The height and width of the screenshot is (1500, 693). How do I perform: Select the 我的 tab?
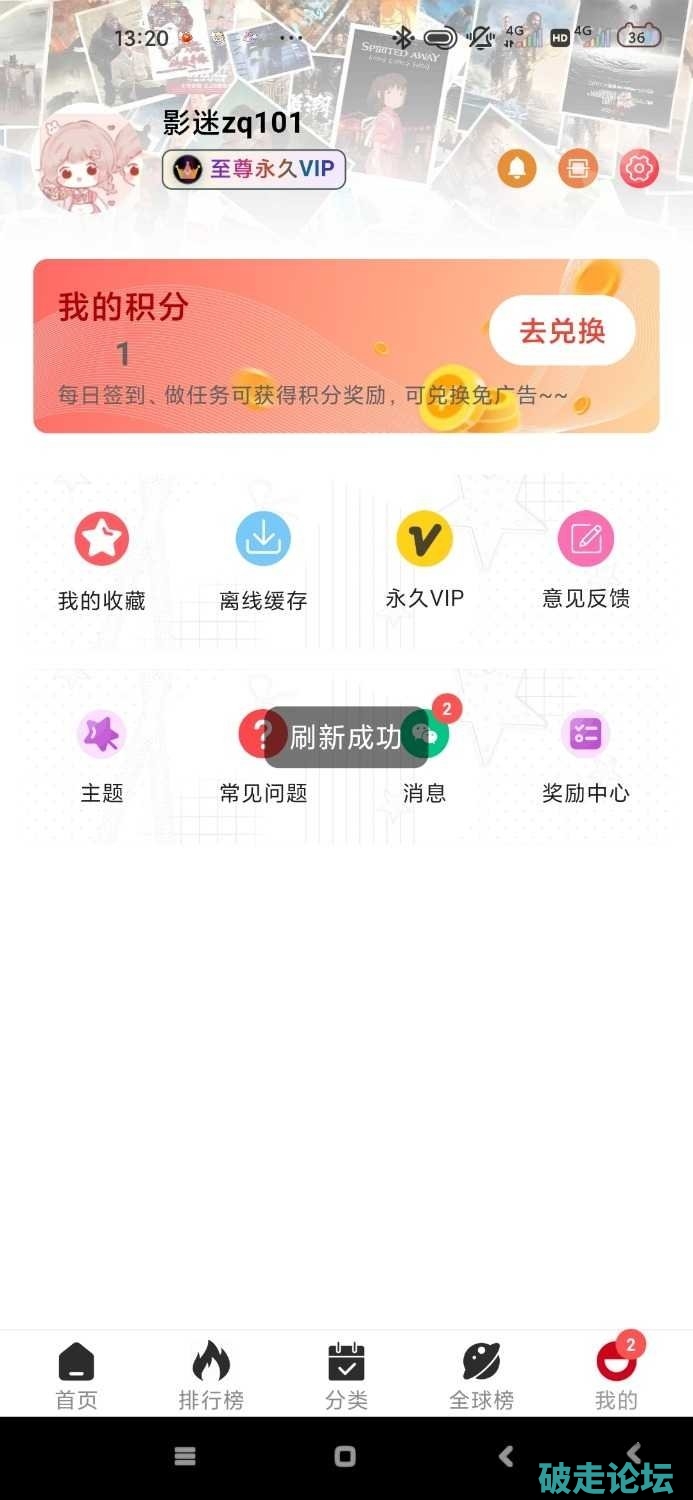[616, 1374]
